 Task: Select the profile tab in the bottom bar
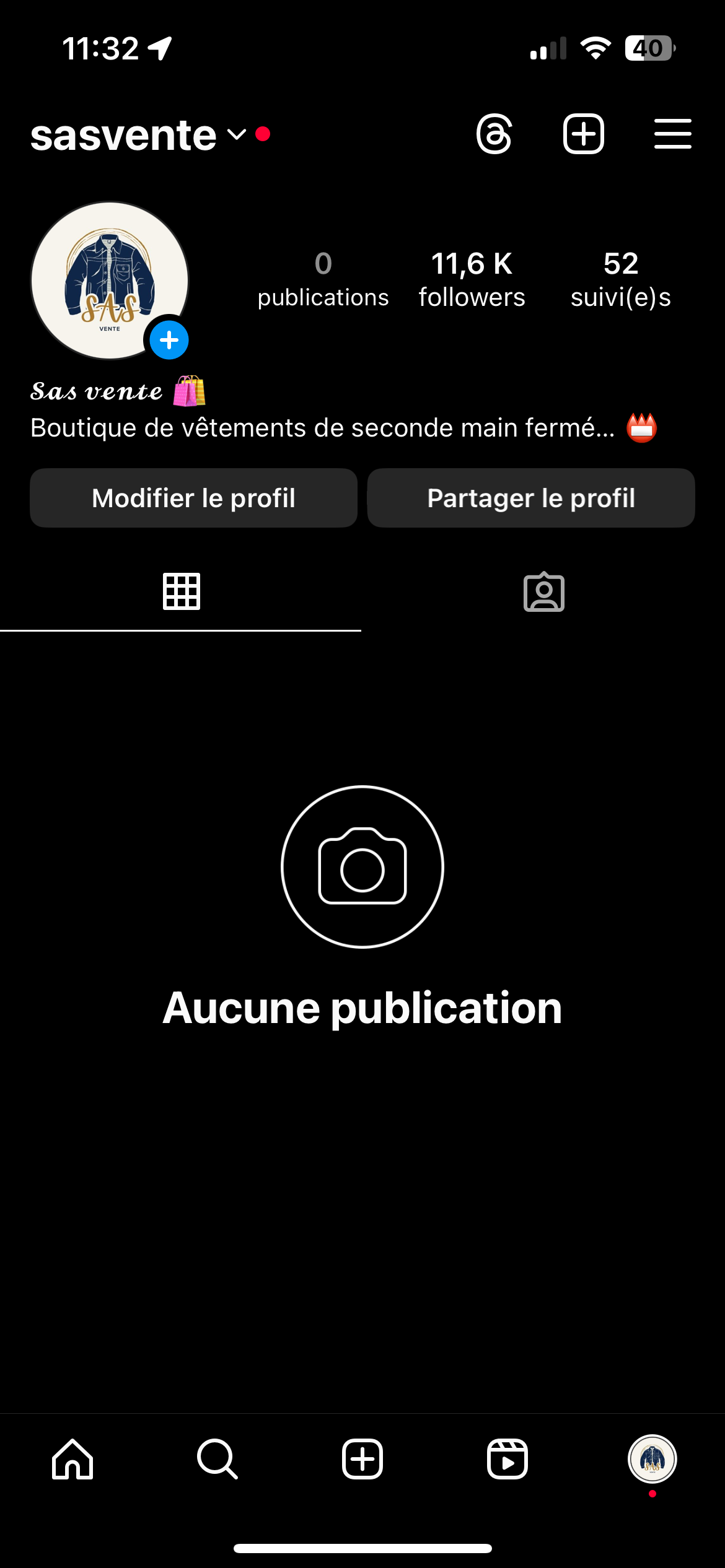[652, 1459]
